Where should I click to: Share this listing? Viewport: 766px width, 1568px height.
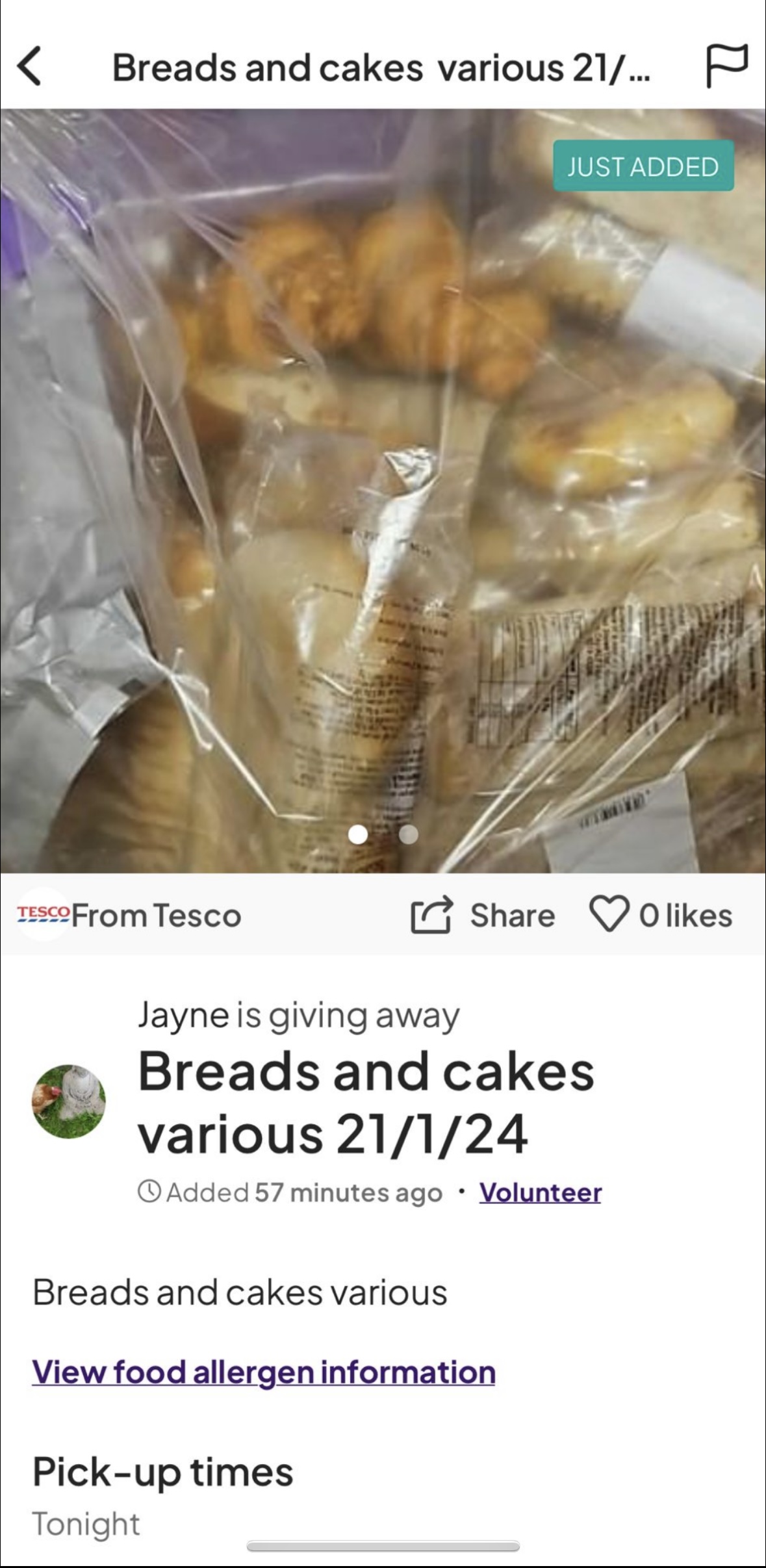[x=483, y=915]
